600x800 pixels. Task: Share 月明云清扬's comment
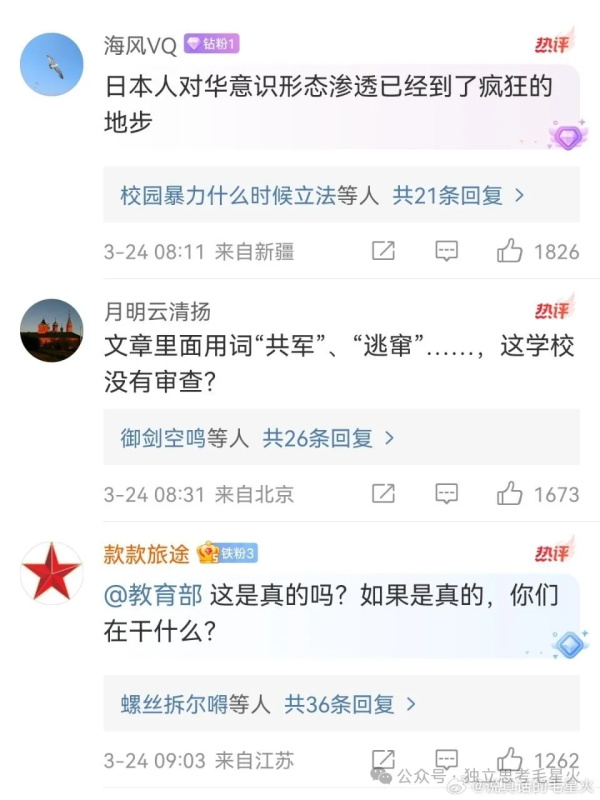(383, 494)
